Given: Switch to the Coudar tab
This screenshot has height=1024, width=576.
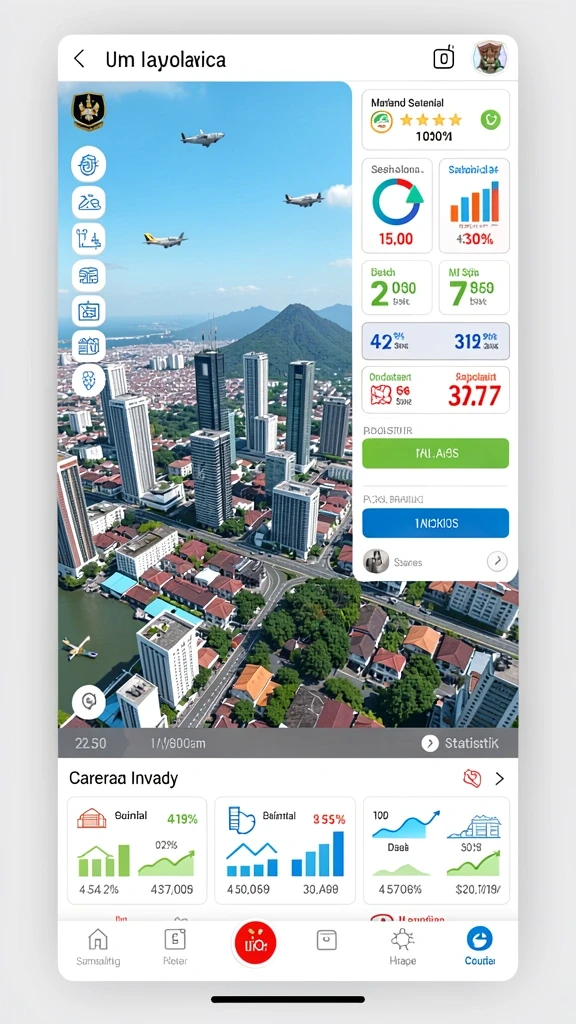Looking at the screenshot, I should pyautogui.click(x=480, y=948).
